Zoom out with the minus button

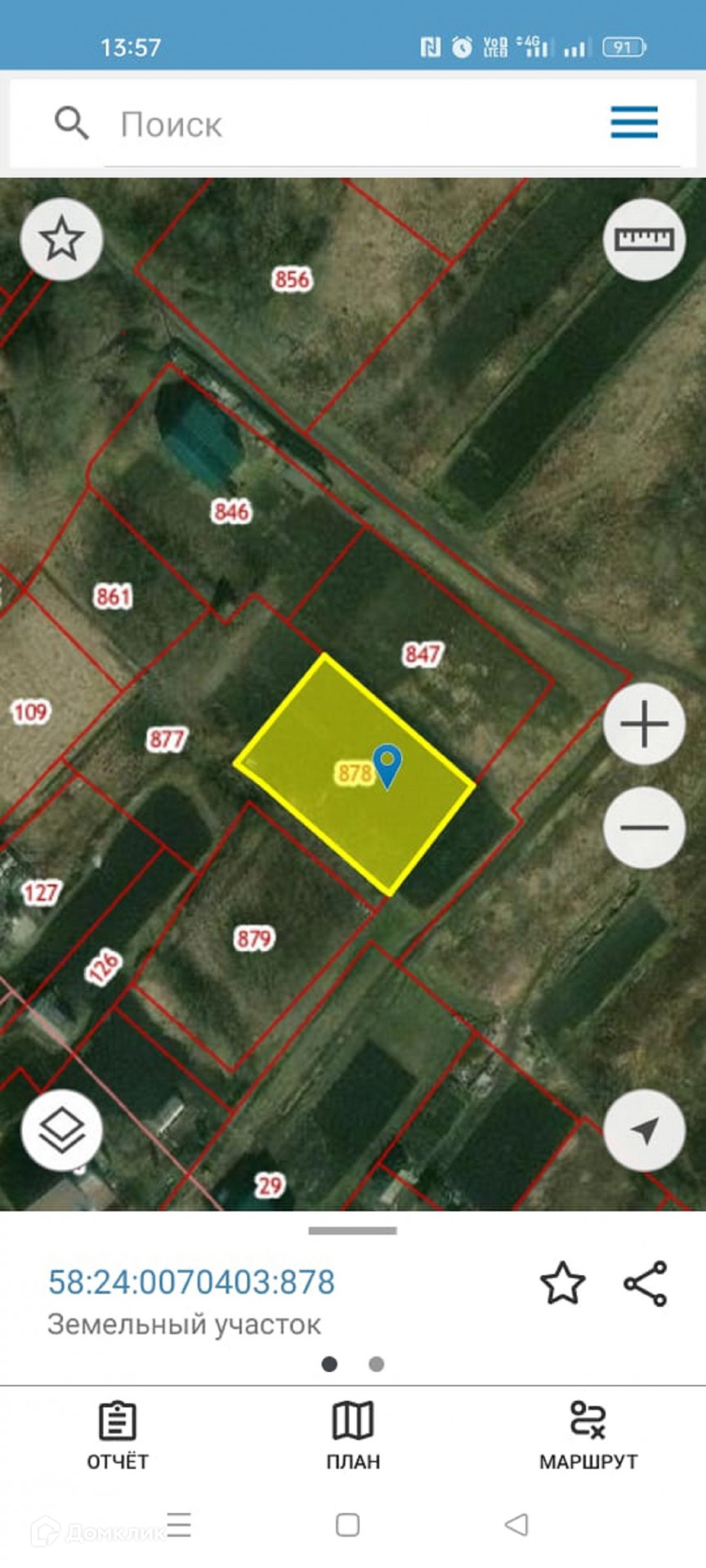(644, 827)
